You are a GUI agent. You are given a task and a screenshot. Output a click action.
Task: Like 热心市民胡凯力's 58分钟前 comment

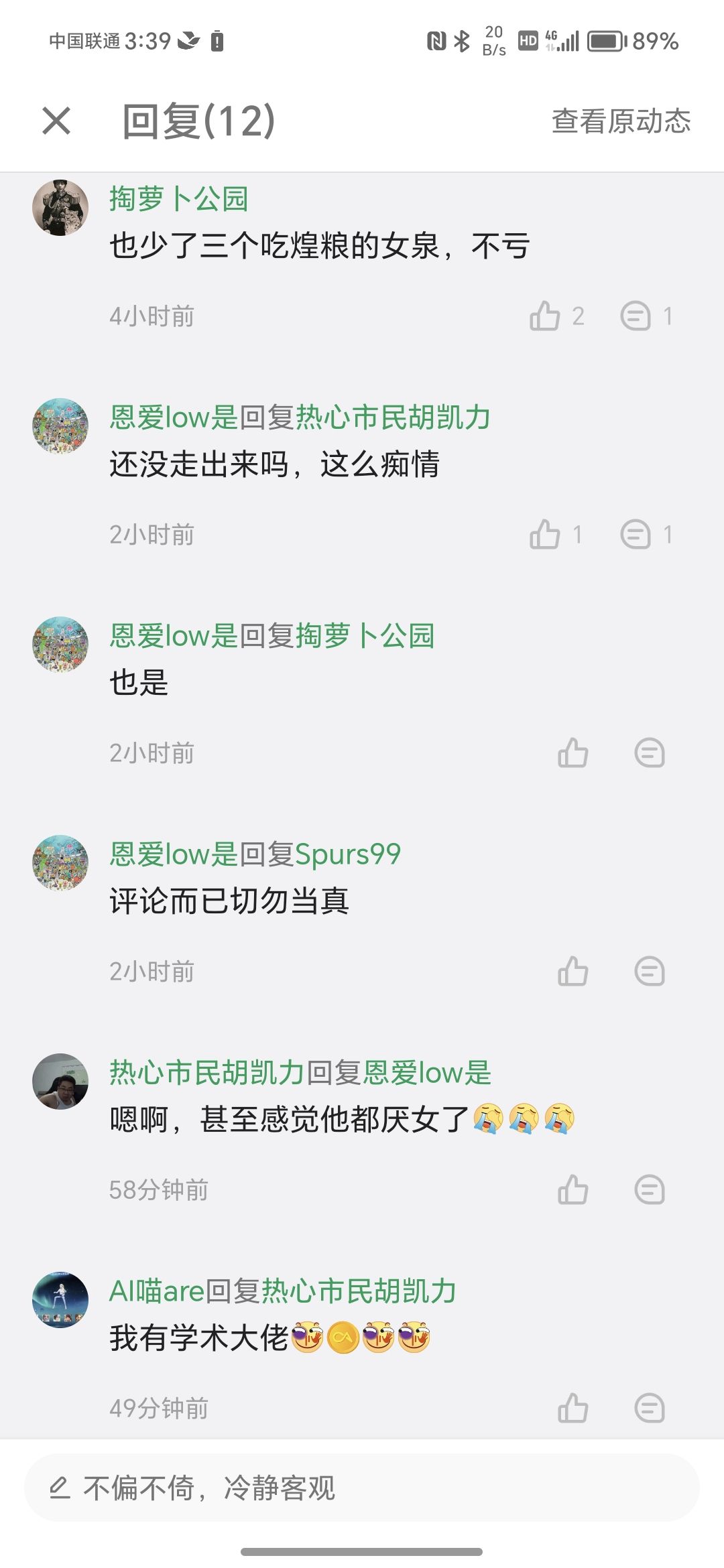(x=573, y=1189)
